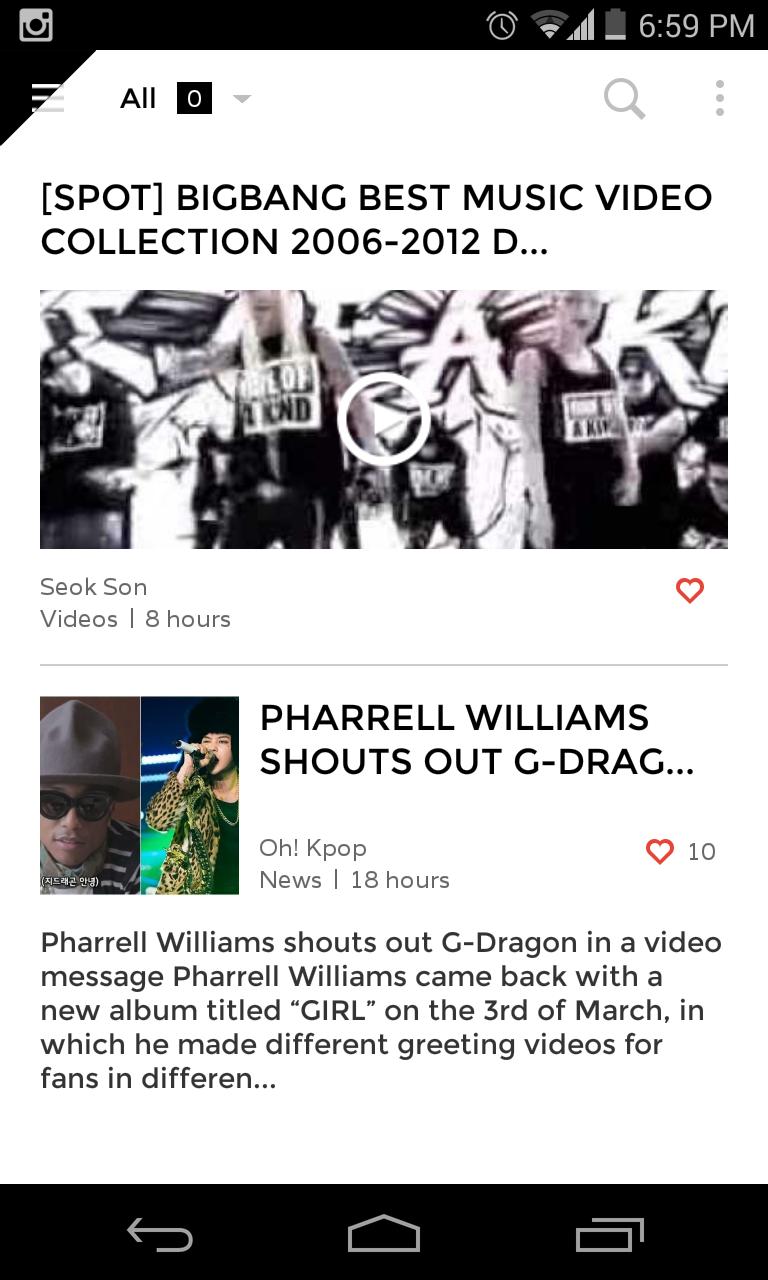Like the BIGBANG video post

(690, 591)
